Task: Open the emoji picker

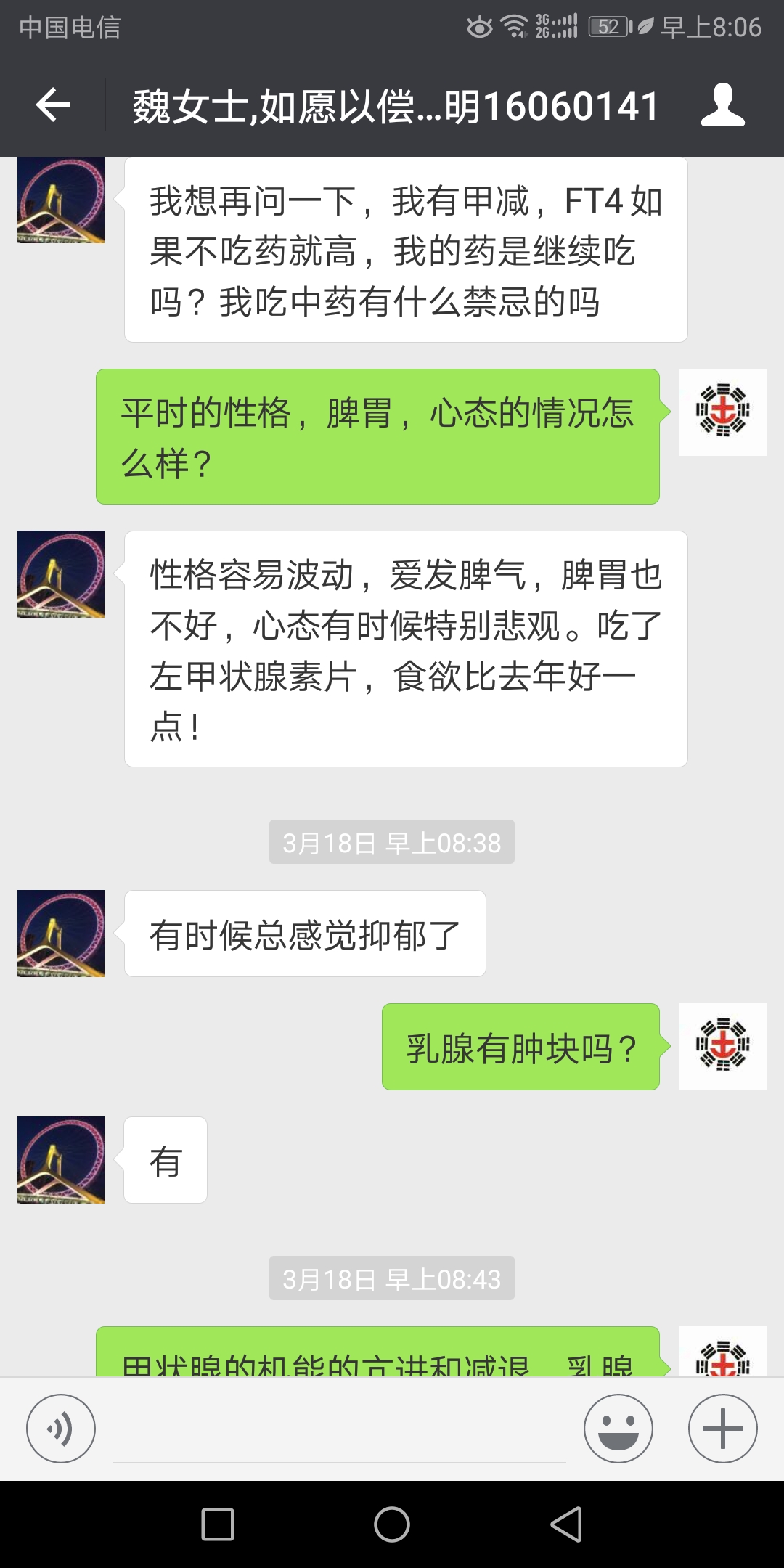Action: point(618,1428)
